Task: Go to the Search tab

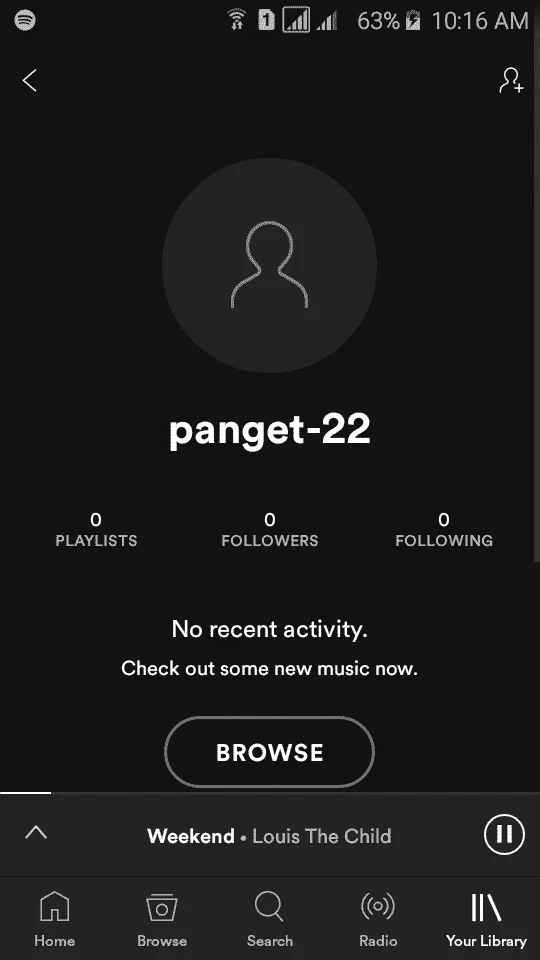Action: click(269, 920)
